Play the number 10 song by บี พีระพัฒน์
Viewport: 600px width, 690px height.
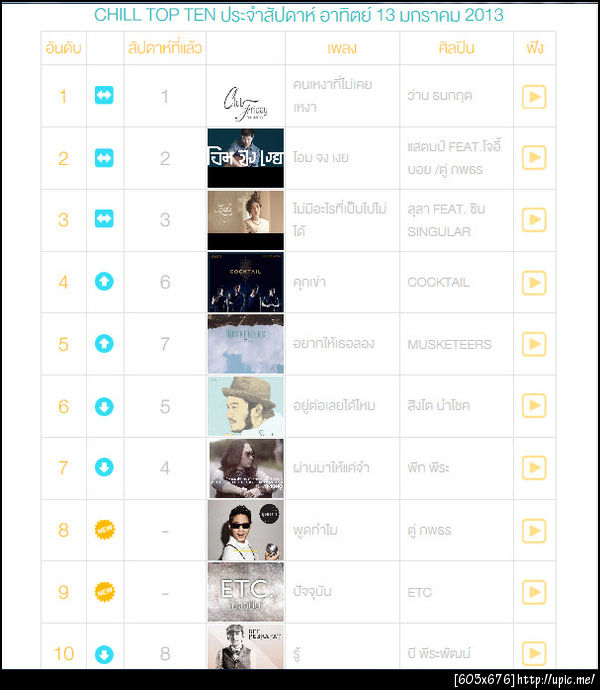click(534, 652)
